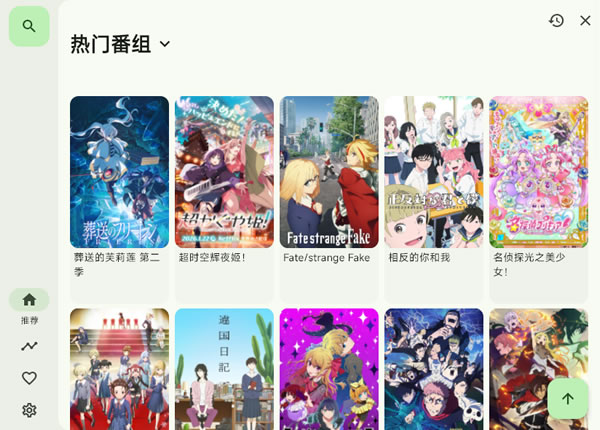Open the 違国日記 poster card
The width and height of the screenshot is (600, 430).
(224, 368)
